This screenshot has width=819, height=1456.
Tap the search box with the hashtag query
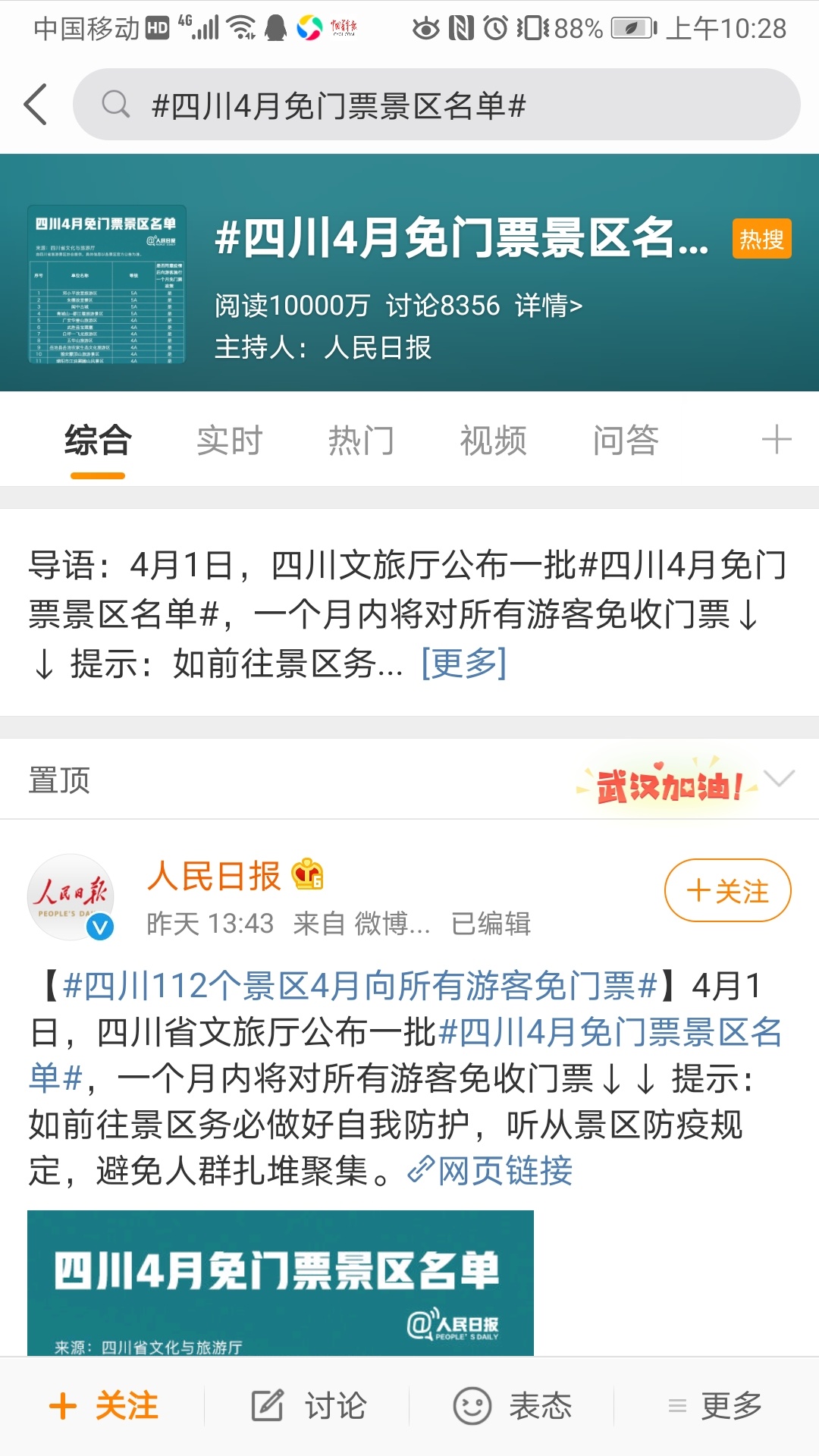coord(436,105)
